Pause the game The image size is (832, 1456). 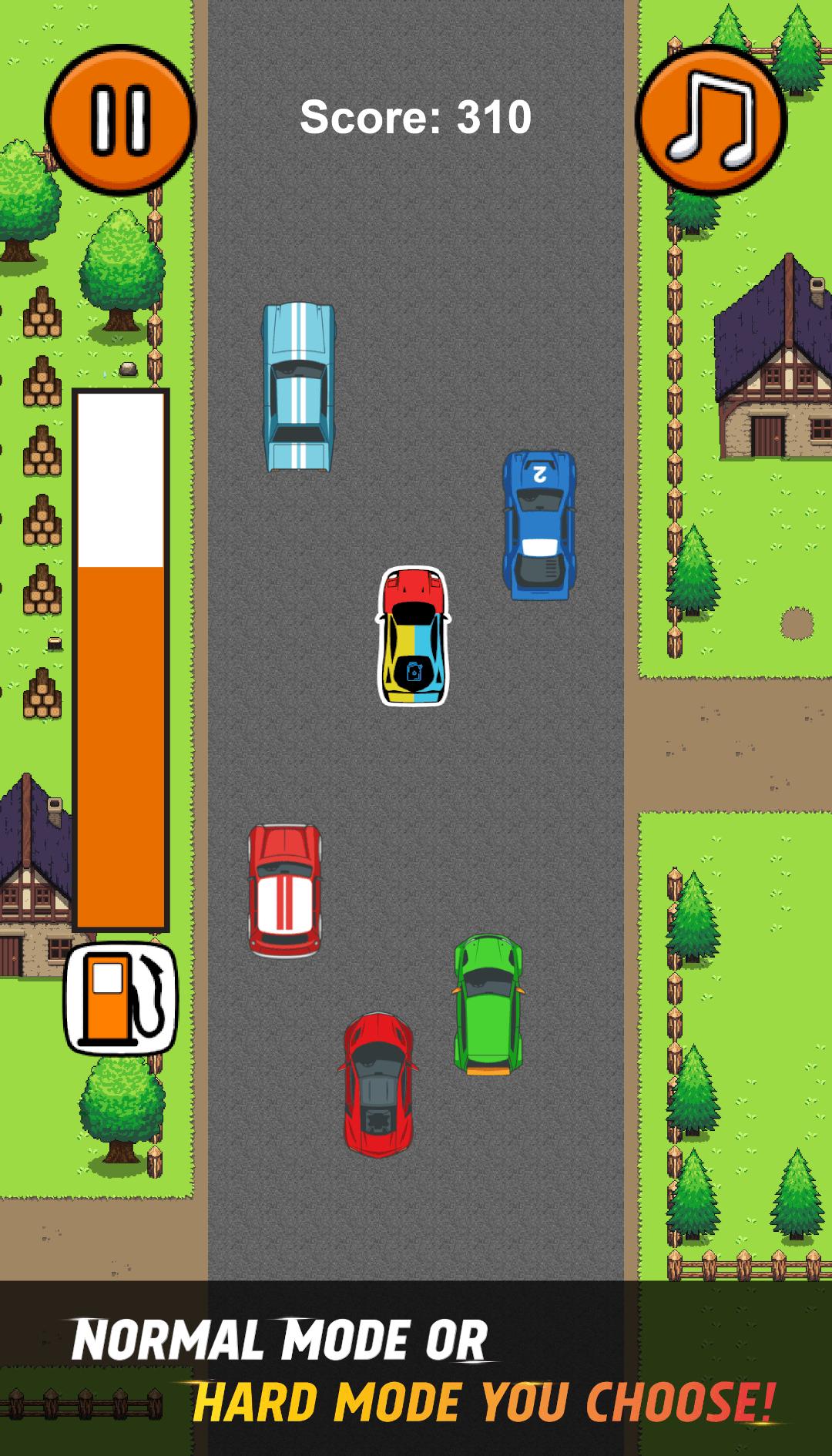120,119
